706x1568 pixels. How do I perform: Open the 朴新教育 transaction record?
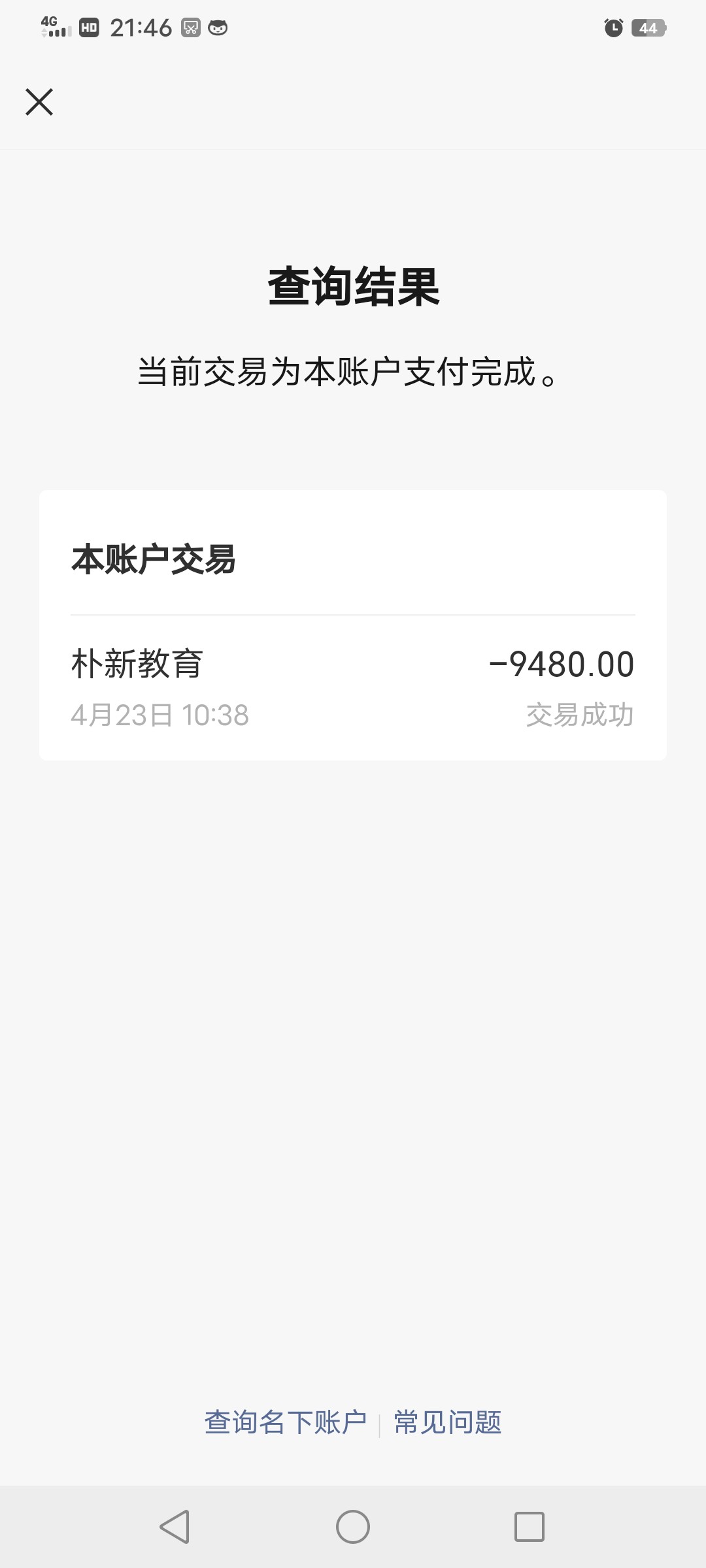[x=353, y=687]
